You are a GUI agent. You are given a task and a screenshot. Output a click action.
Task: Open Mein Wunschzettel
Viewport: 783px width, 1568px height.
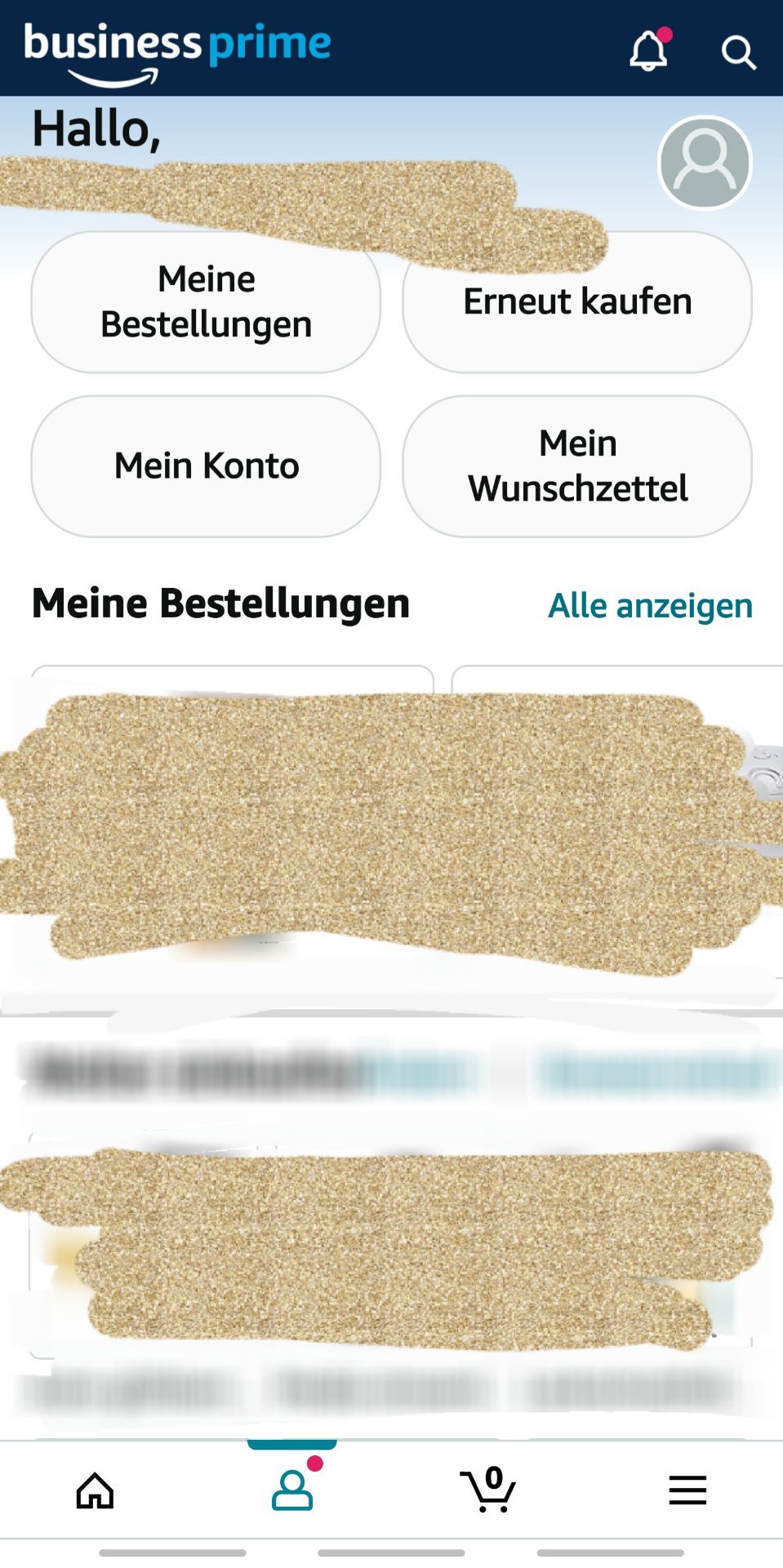point(577,466)
